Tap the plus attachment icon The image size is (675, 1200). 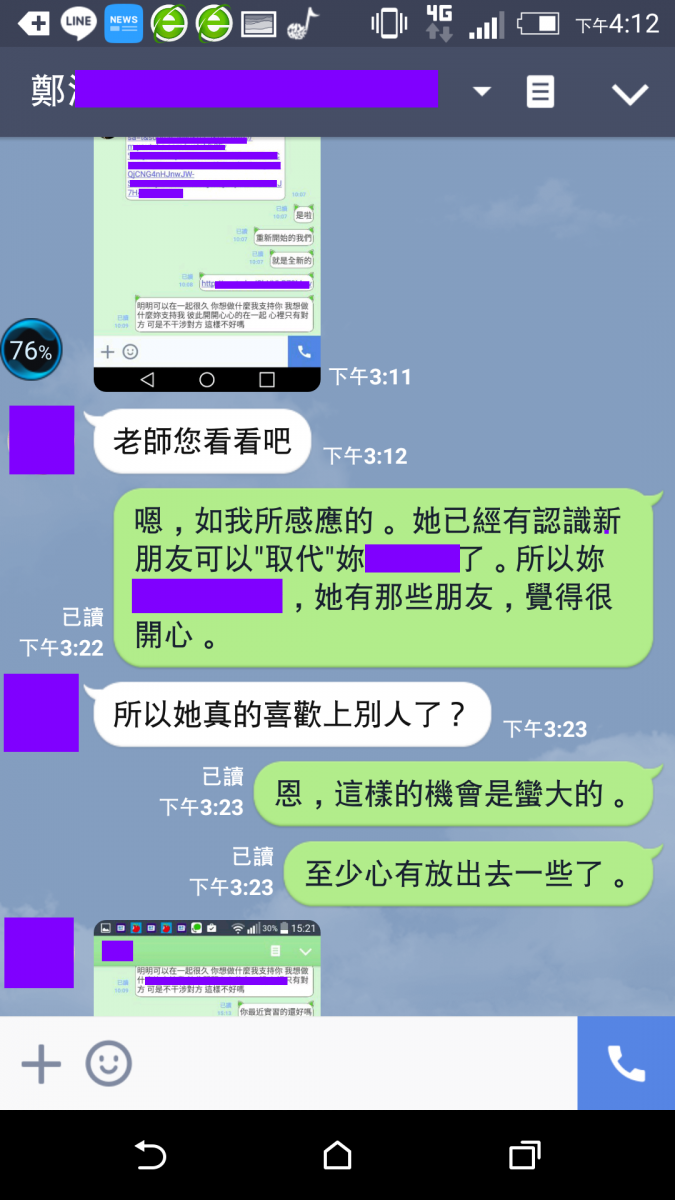click(x=41, y=1063)
